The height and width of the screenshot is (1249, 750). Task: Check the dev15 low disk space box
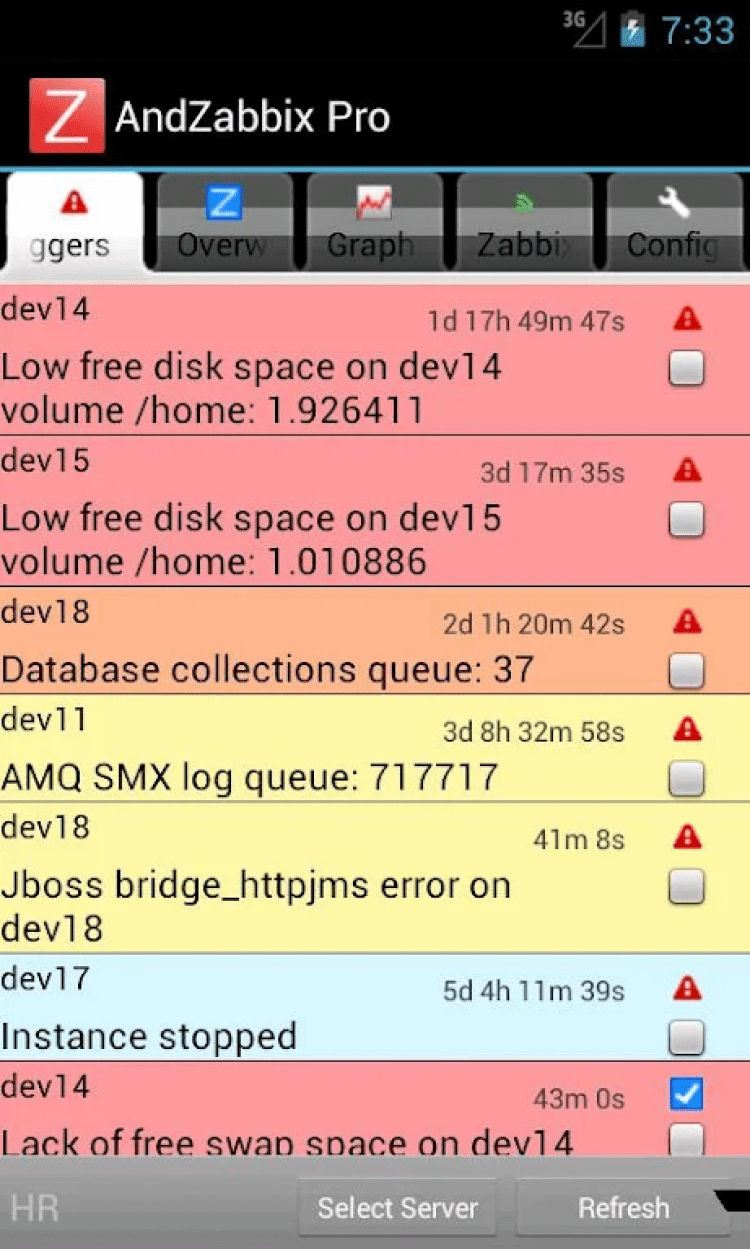(x=686, y=520)
